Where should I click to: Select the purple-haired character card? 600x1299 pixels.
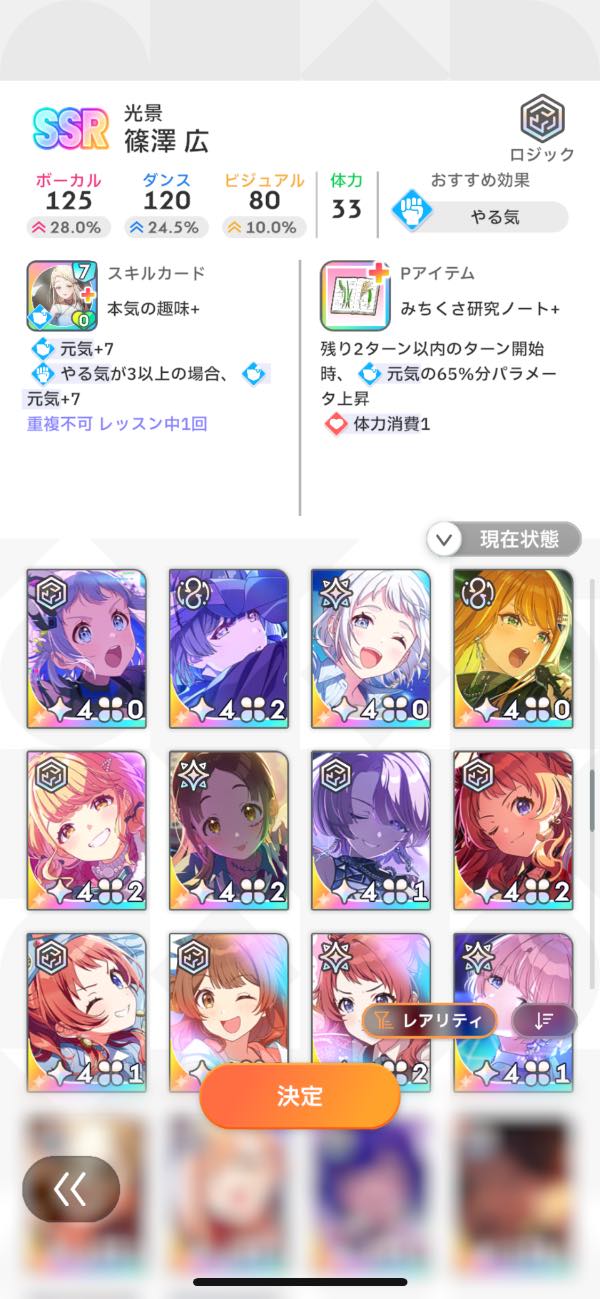(x=371, y=829)
